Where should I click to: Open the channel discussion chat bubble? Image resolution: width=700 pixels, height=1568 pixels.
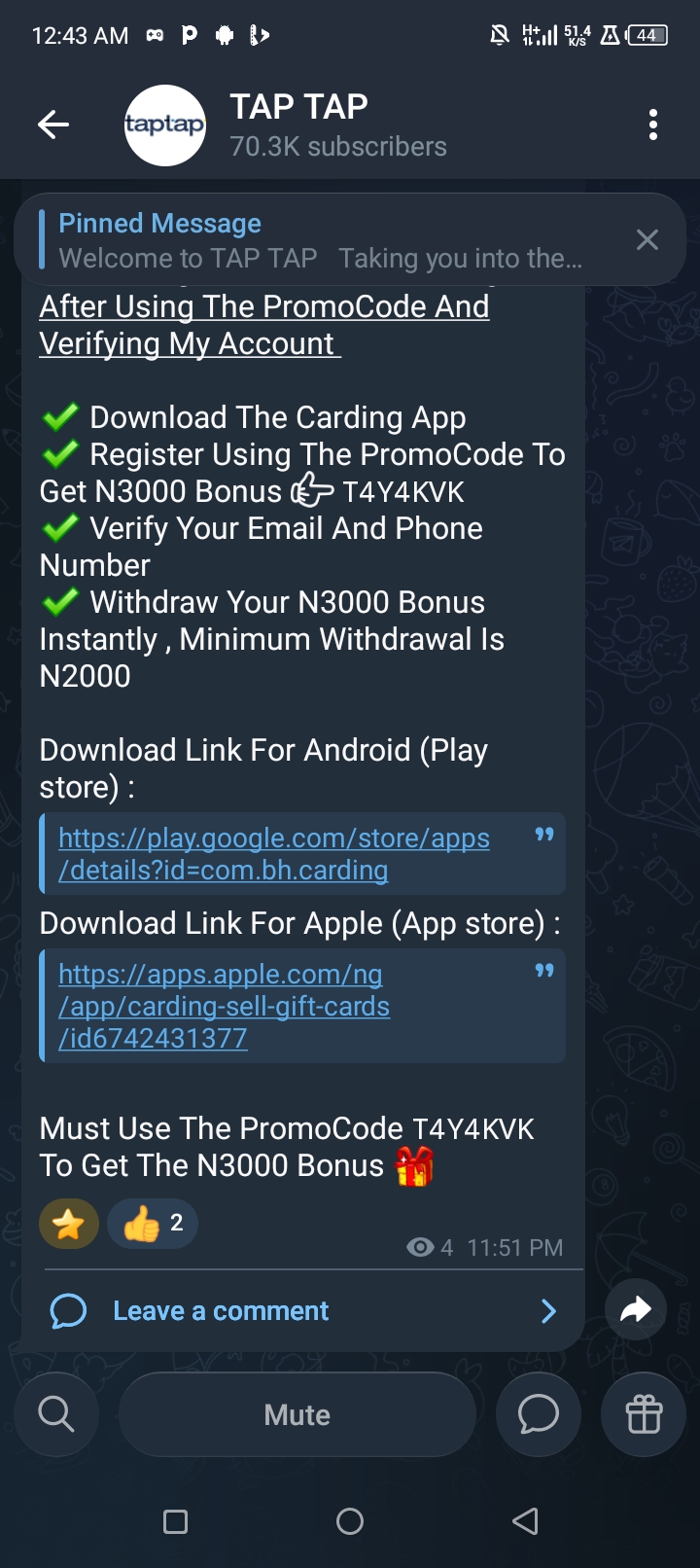click(538, 1414)
